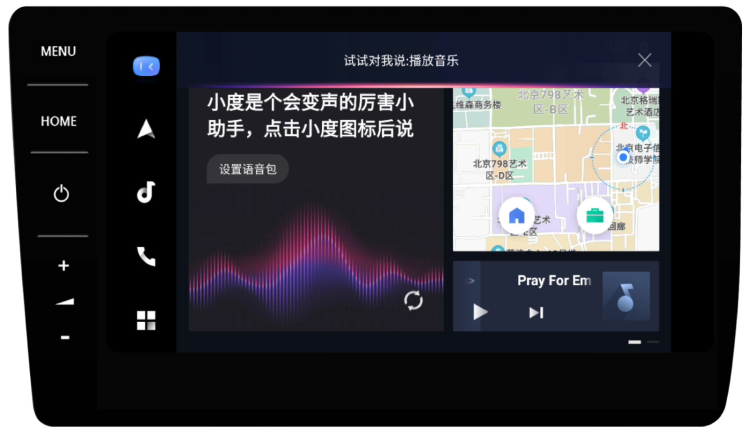Activate the Xiaodu assistant icon
The height and width of the screenshot is (434, 750).
pyautogui.click(x=146, y=66)
